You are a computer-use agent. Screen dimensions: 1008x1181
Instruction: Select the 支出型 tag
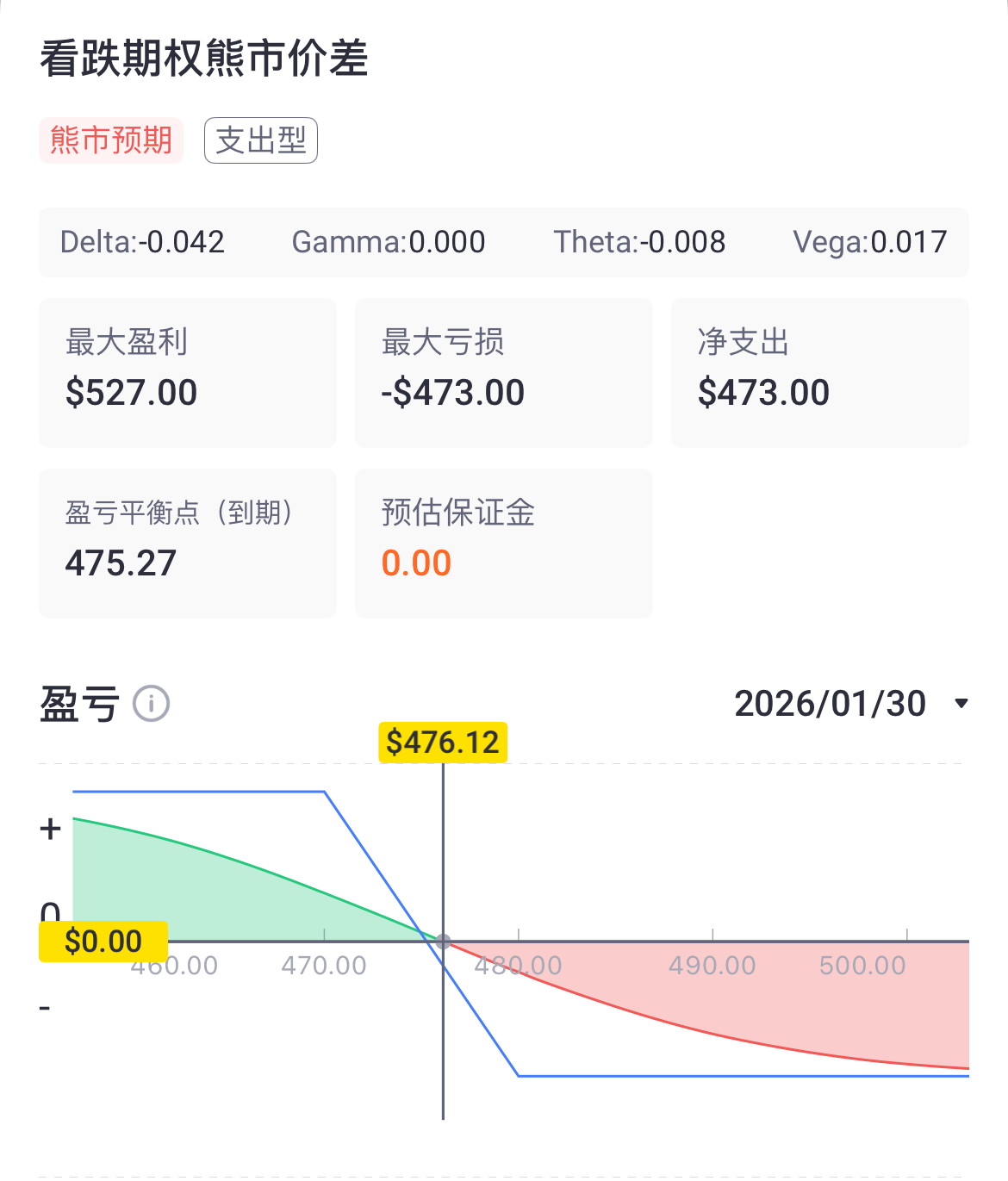click(260, 140)
